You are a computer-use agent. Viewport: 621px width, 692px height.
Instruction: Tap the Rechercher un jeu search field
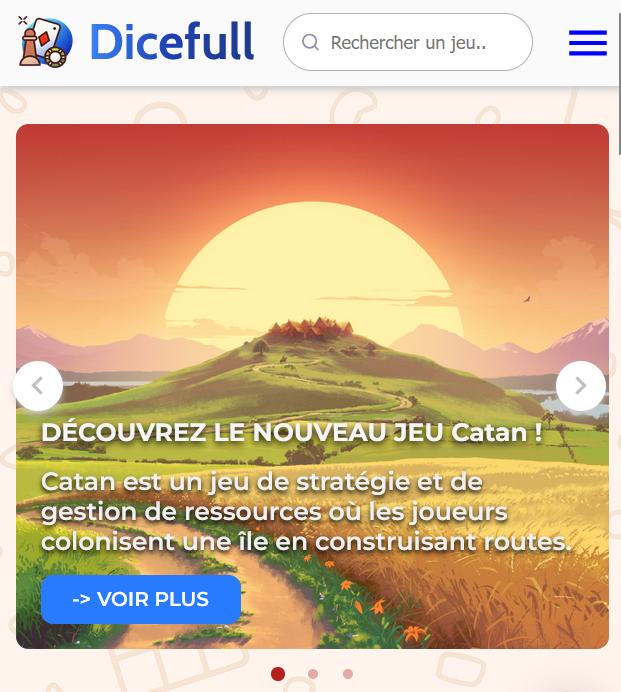(x=408, y=42)
